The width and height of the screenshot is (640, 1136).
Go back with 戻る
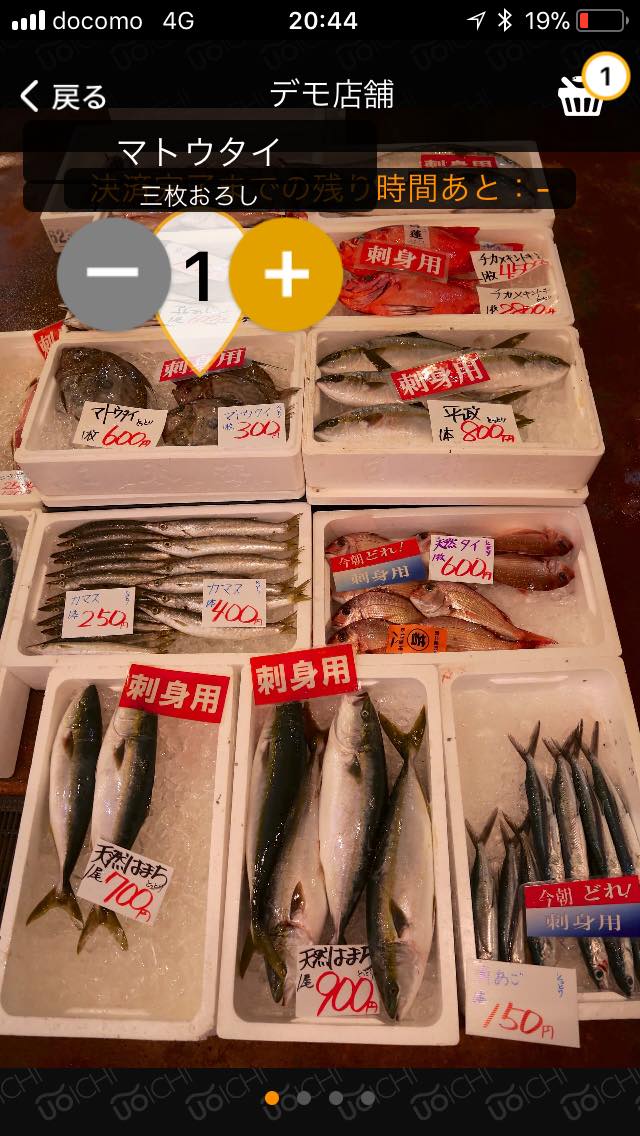tap(63, 97)
